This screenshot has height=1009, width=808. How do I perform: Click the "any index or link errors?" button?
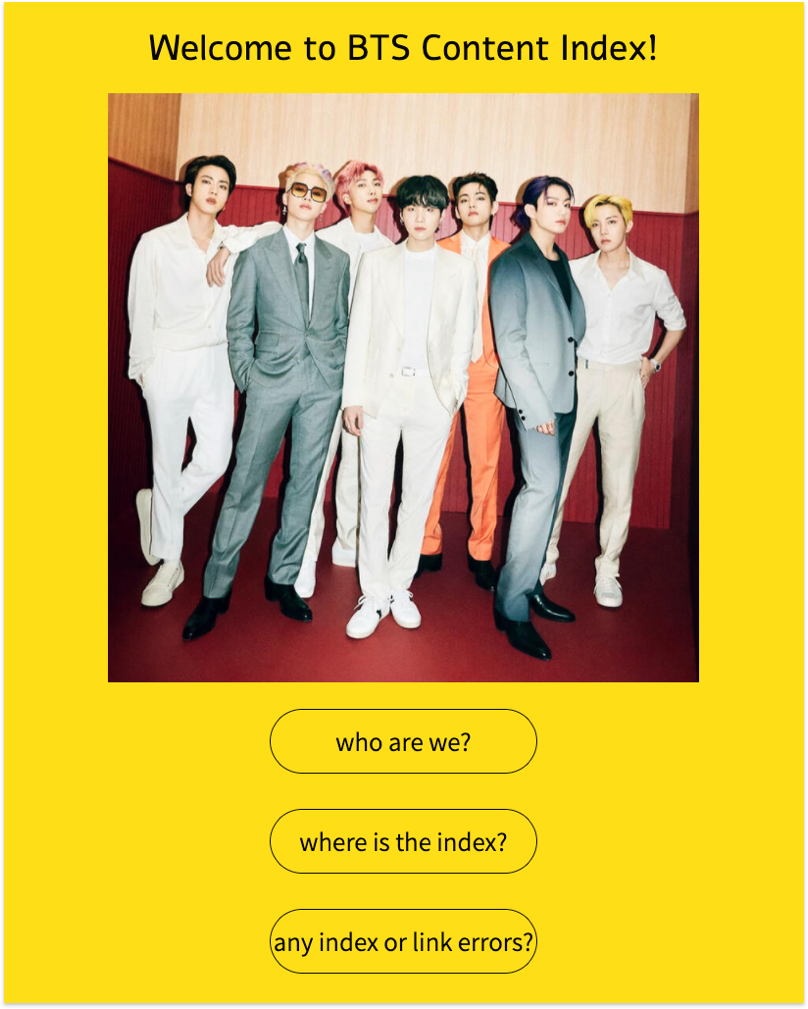(403, 940)
